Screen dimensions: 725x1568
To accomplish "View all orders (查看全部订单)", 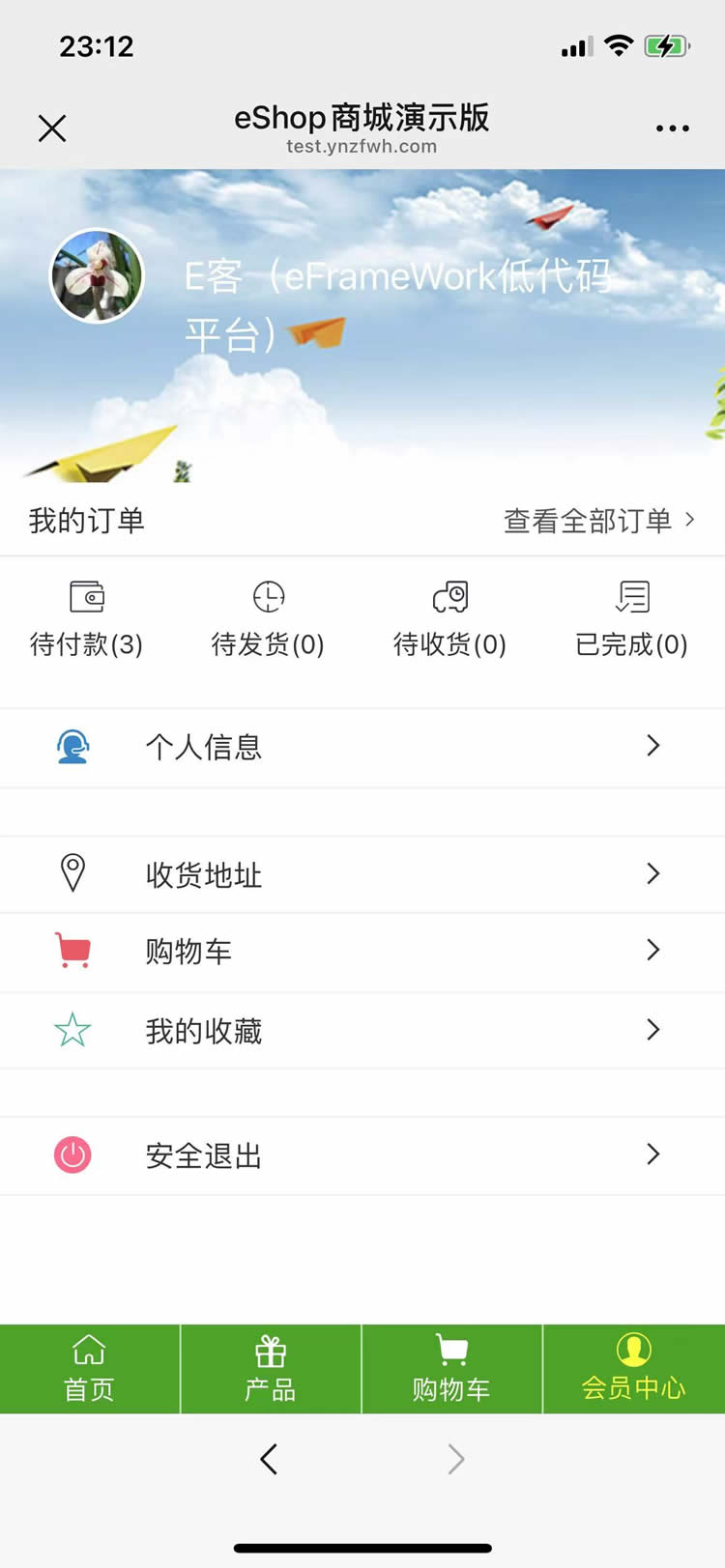I will [x=597, y=521].
